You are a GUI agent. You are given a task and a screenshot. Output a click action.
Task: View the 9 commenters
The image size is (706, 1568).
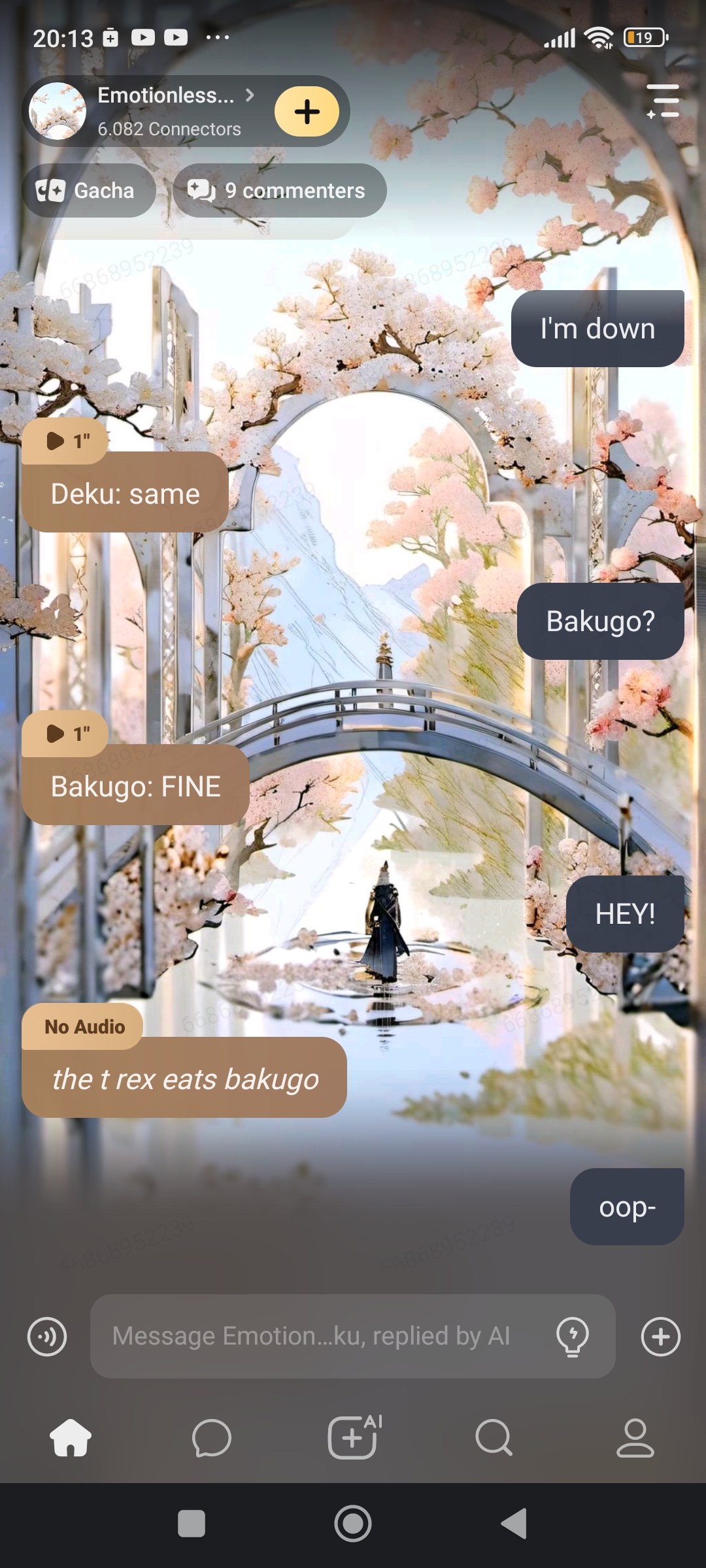[x=280, y=191]
